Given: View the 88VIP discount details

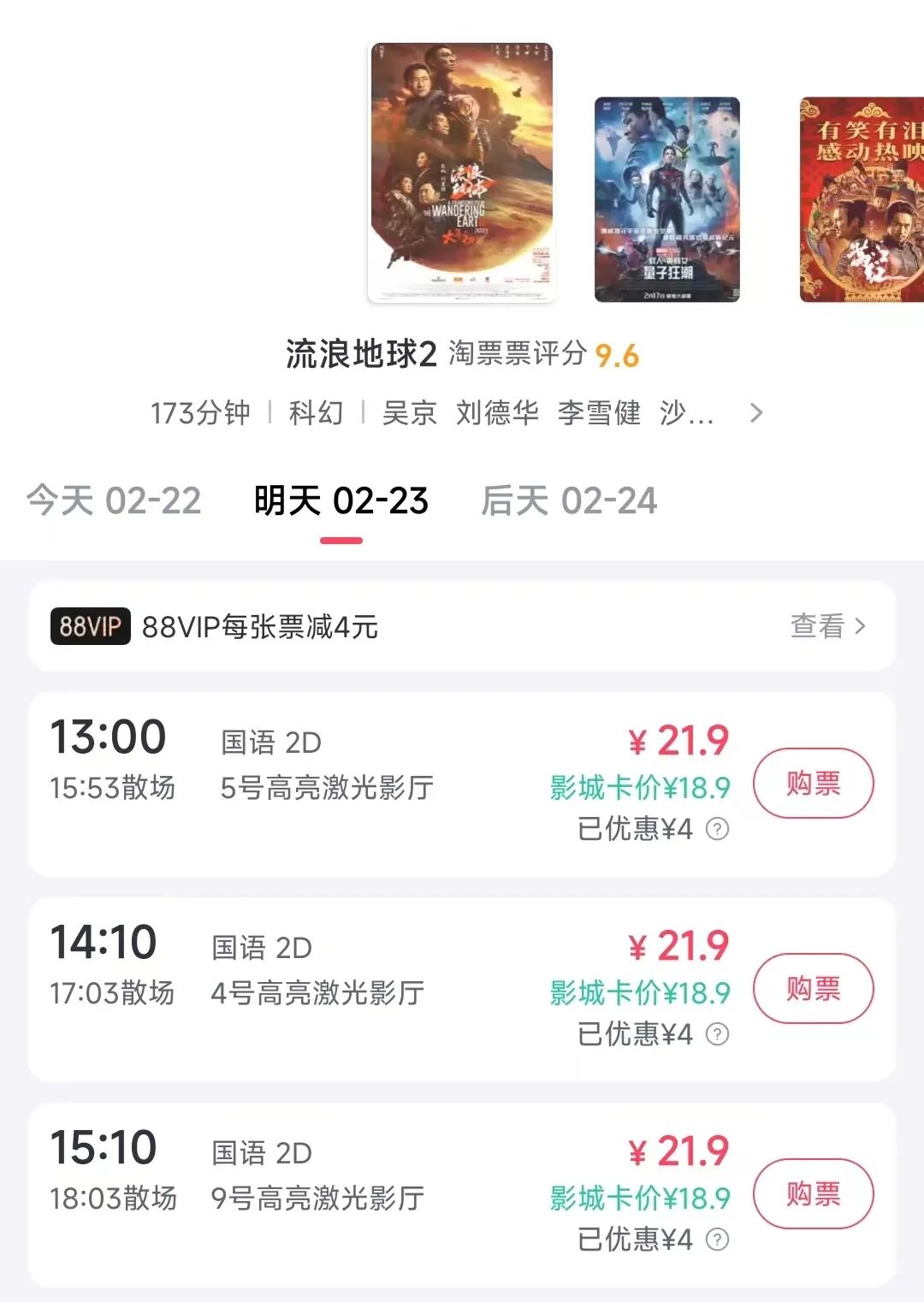Looking at the screenshot, I should click(x=827, y=626).
